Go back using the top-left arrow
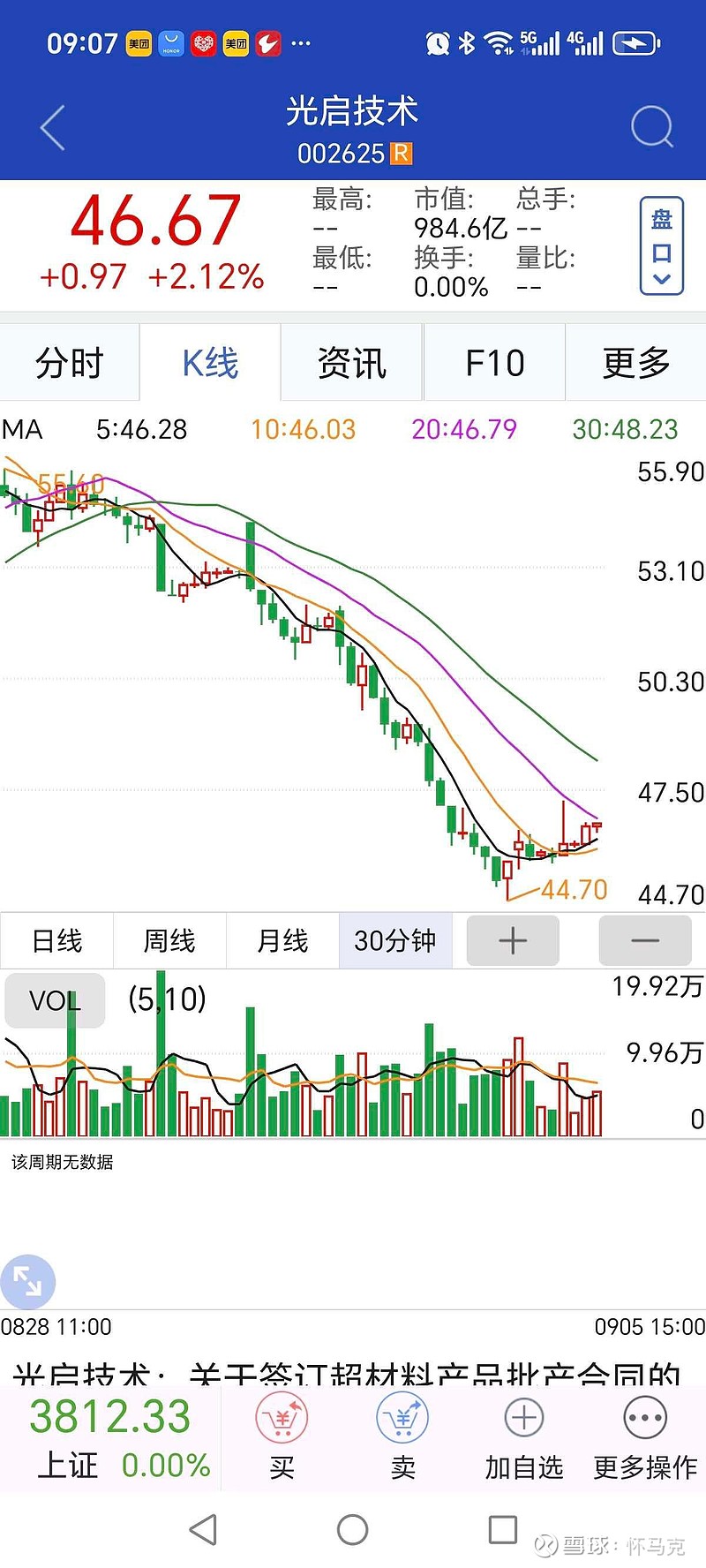The image size is (706, 1568). click(x=53, y=128)
